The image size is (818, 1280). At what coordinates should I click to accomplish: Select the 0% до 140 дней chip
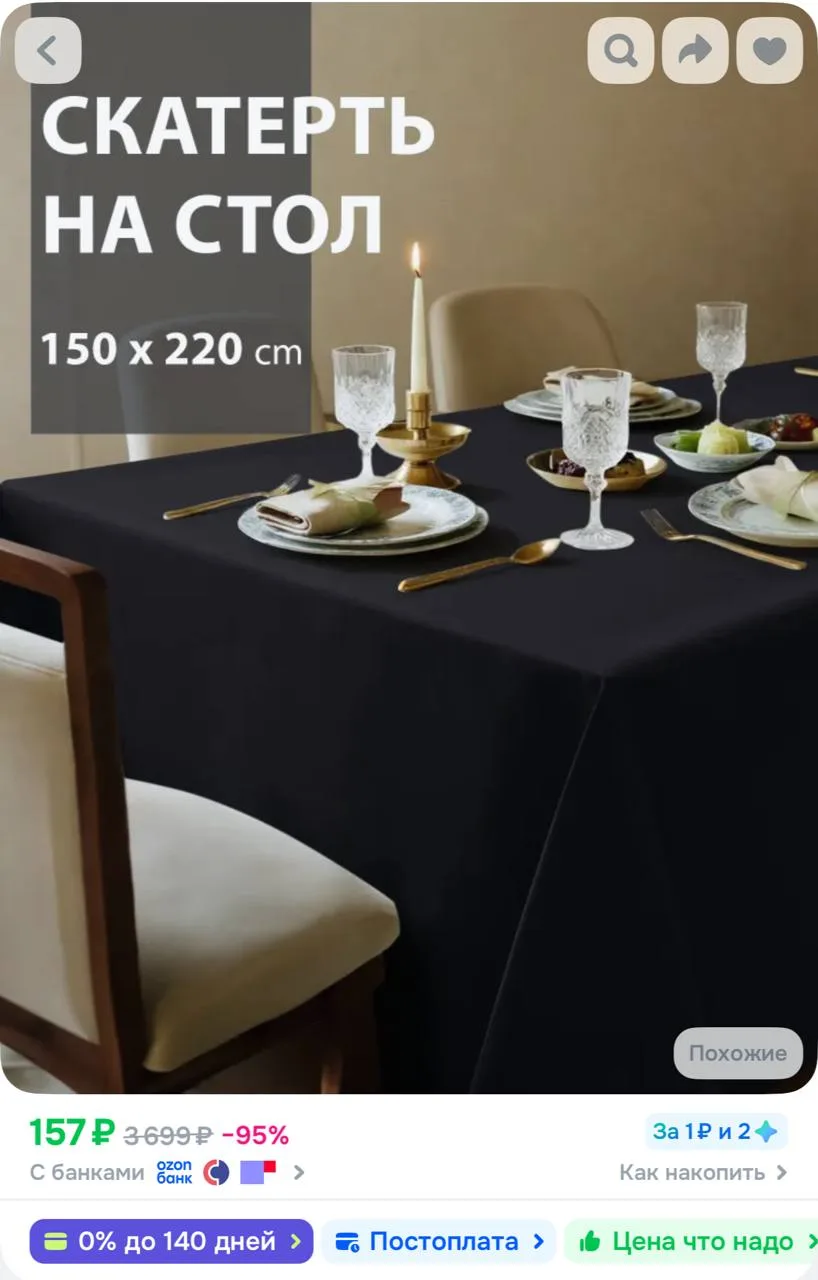click(x=171, y=1241)
